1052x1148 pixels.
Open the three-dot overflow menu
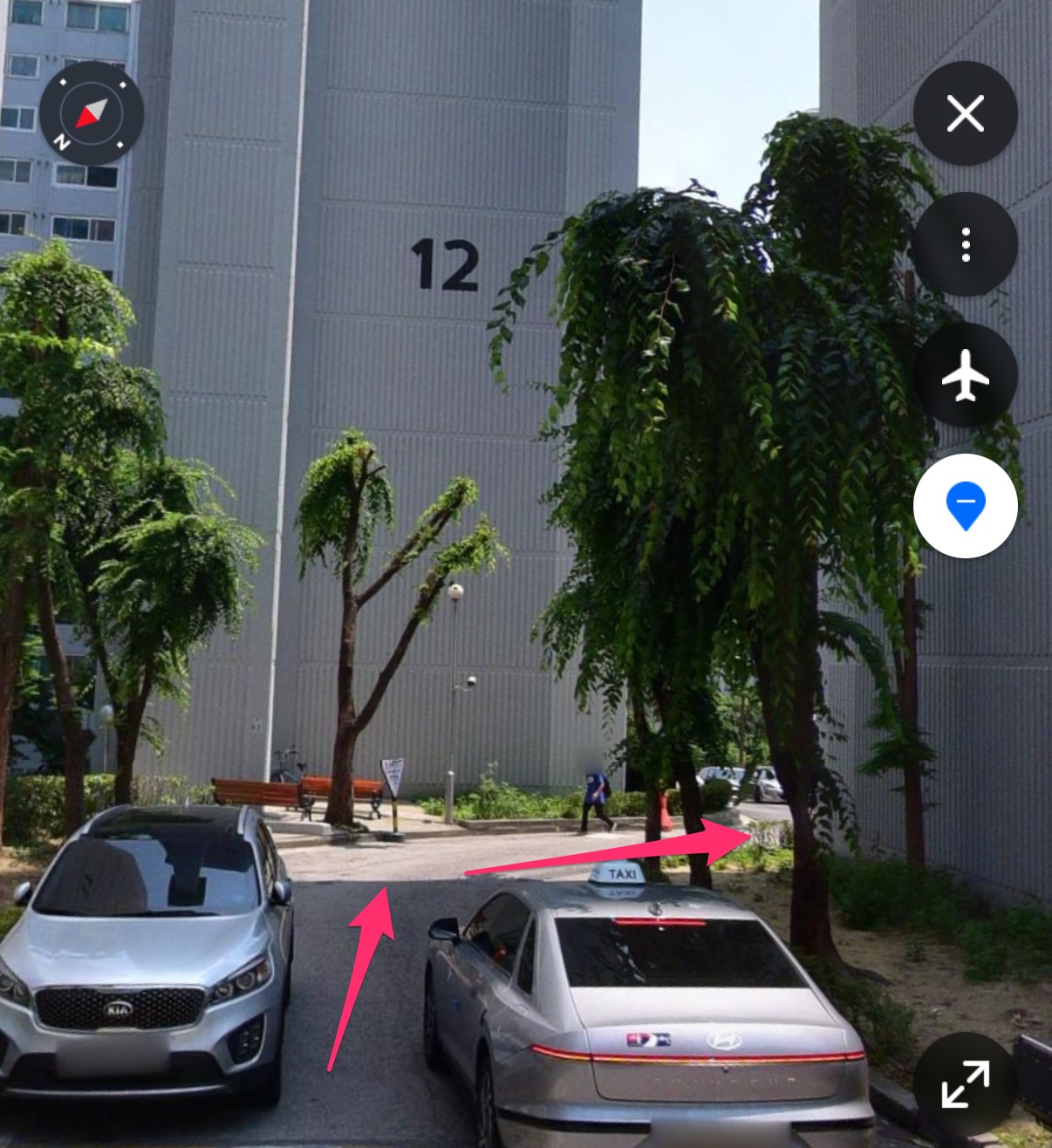click(965, 244)
